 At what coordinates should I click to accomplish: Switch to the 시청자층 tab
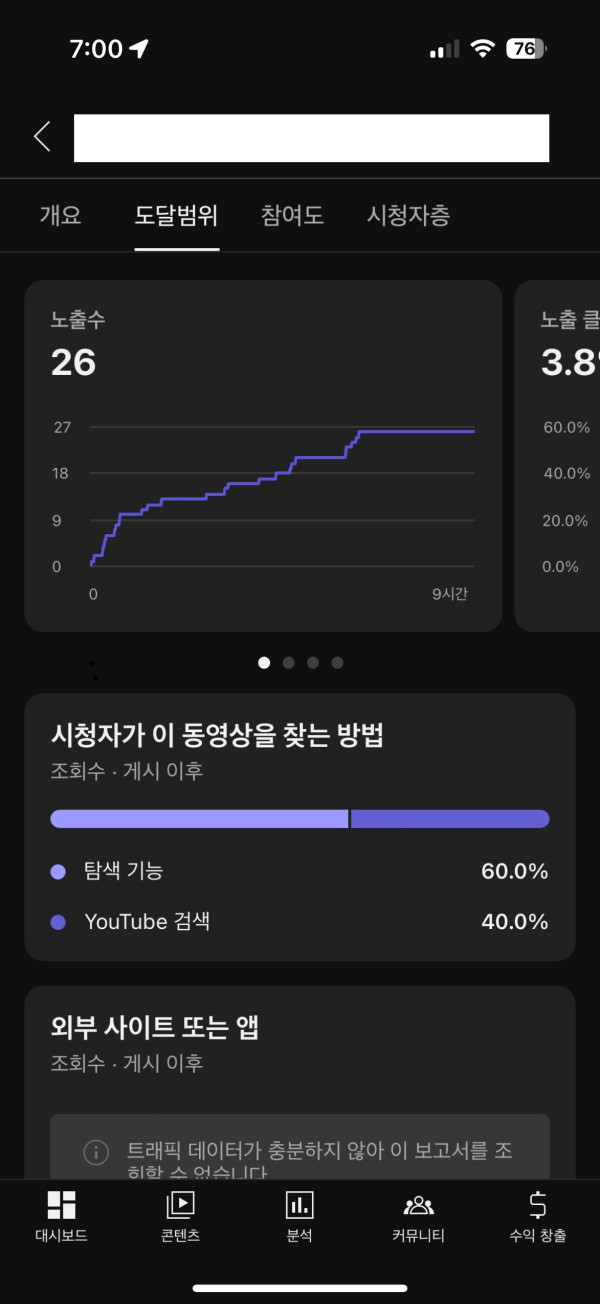(408, 215)
